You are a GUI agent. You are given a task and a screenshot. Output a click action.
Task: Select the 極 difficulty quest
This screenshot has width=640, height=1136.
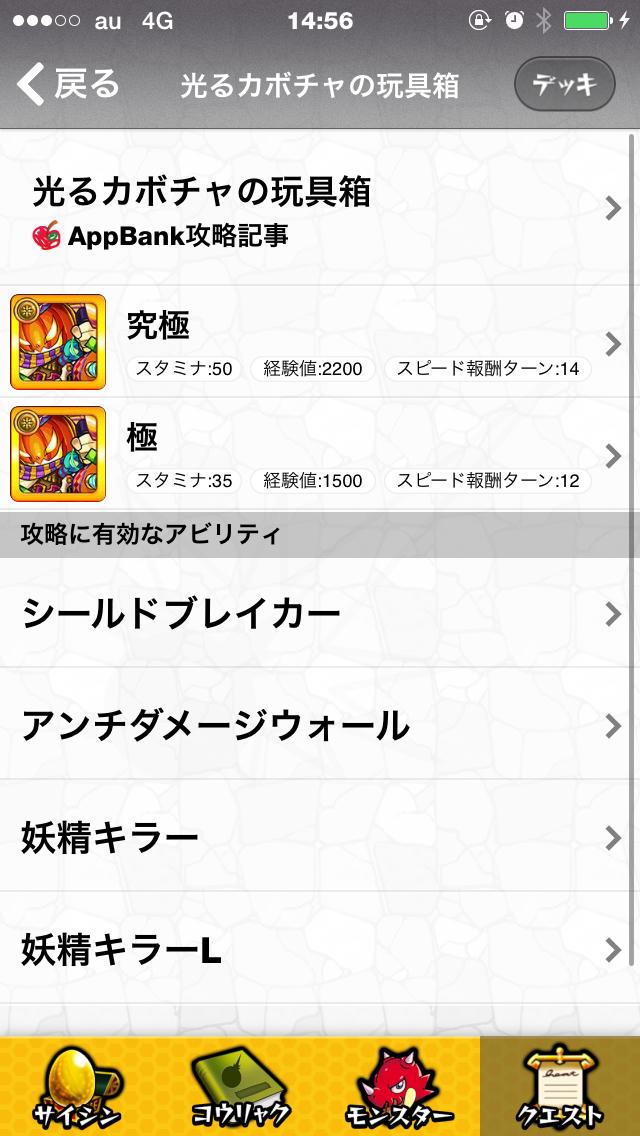tap(320, 454)
